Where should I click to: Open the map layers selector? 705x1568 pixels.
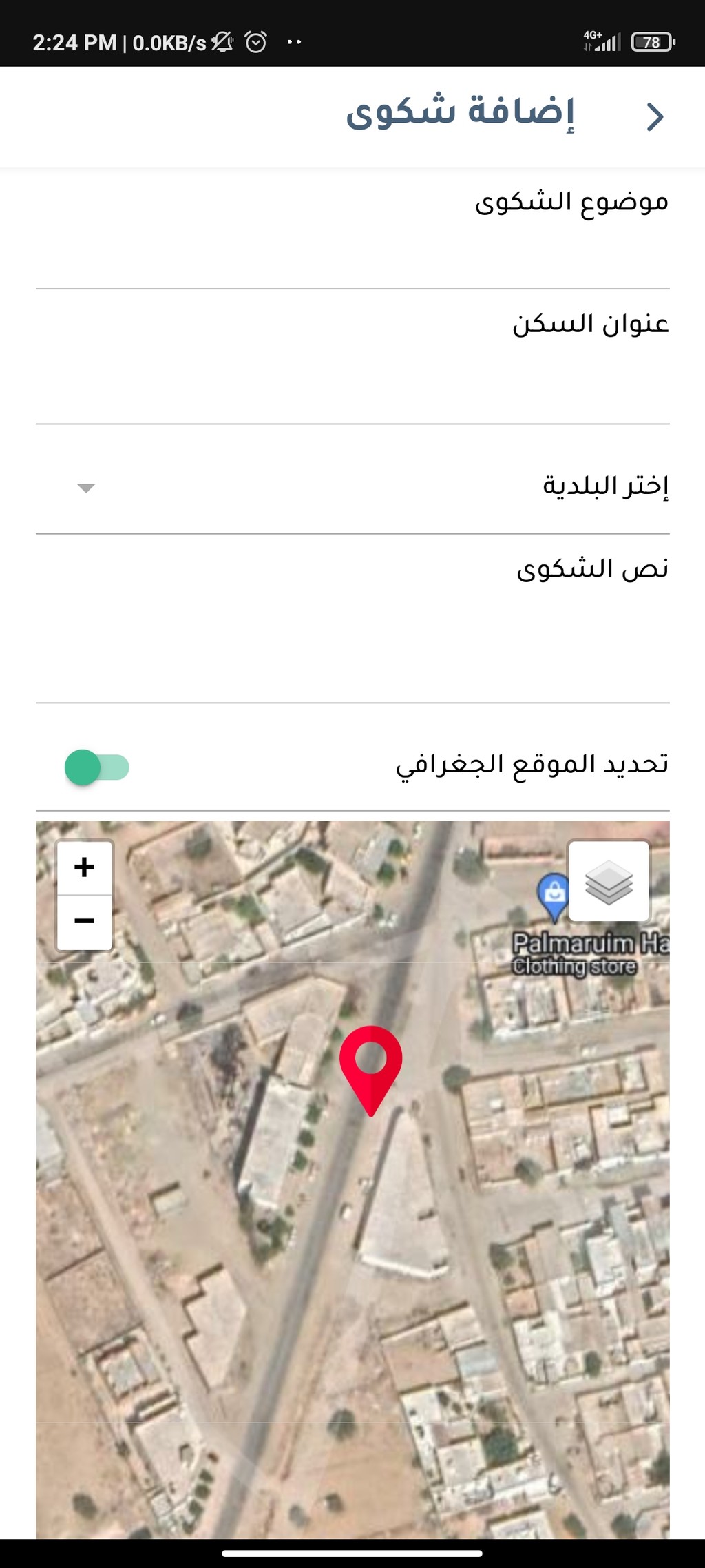tap(609, 881)
